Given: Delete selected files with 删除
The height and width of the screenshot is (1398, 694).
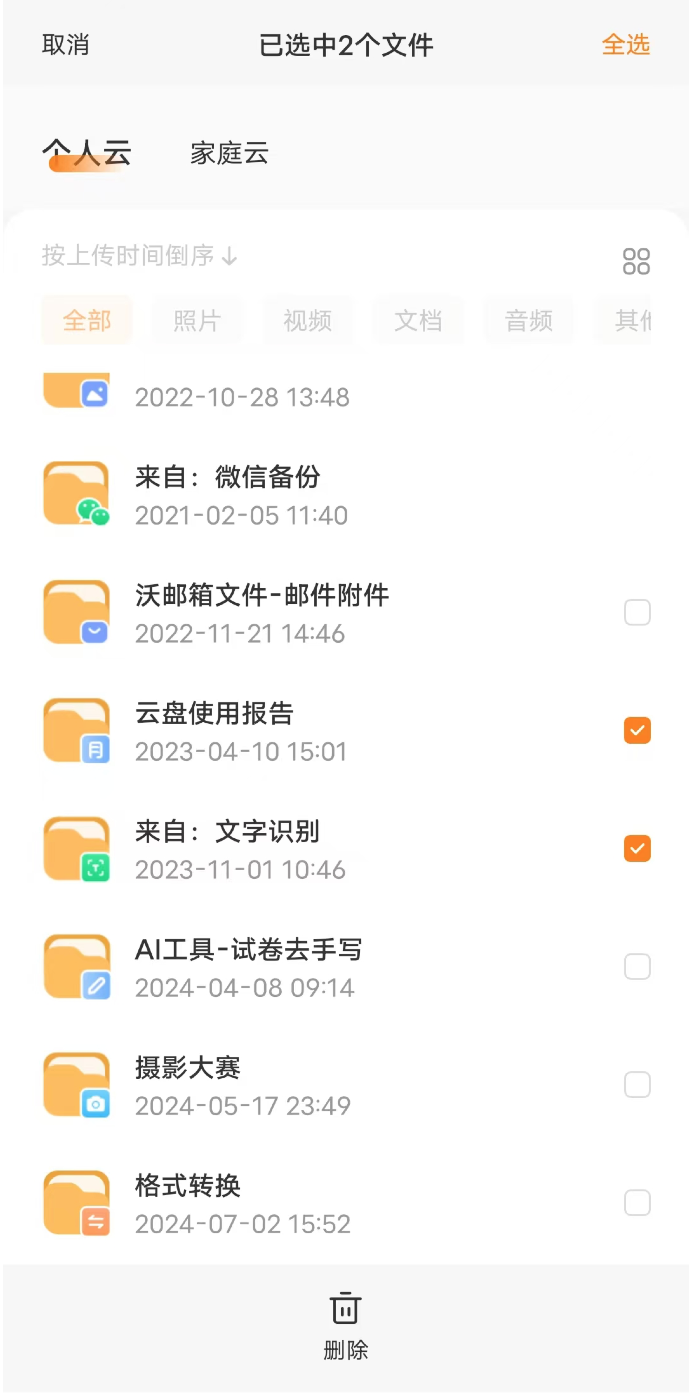Looking at the screenshot, I should pos(346,1326).
